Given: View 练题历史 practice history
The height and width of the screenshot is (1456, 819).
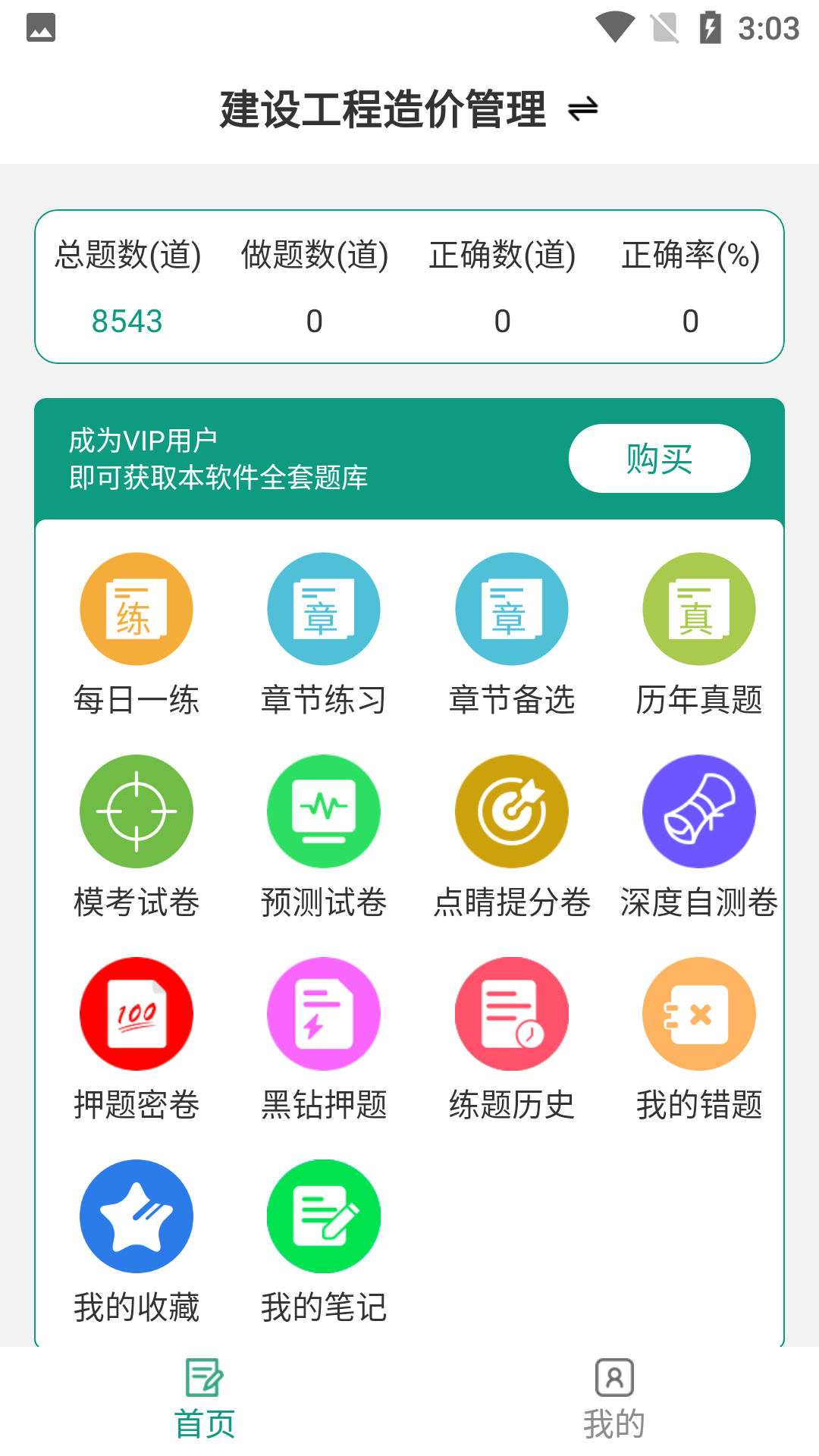Looking at the screenshot, I should (x=511, y=1014).
